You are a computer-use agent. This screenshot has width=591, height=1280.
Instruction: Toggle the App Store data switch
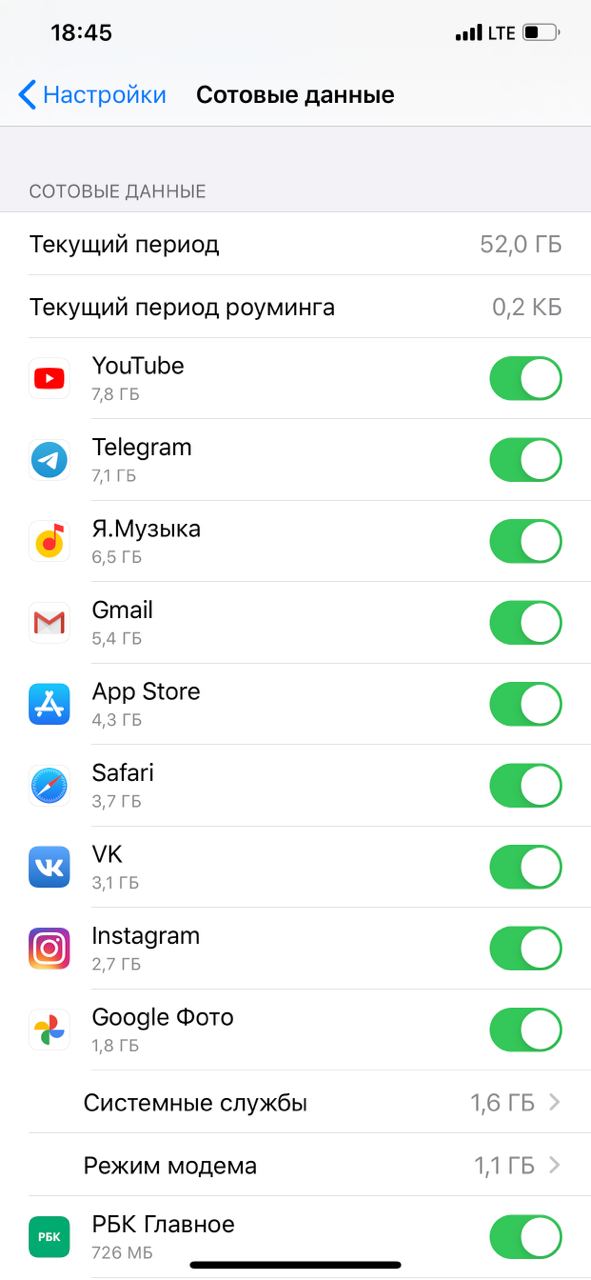526,704
